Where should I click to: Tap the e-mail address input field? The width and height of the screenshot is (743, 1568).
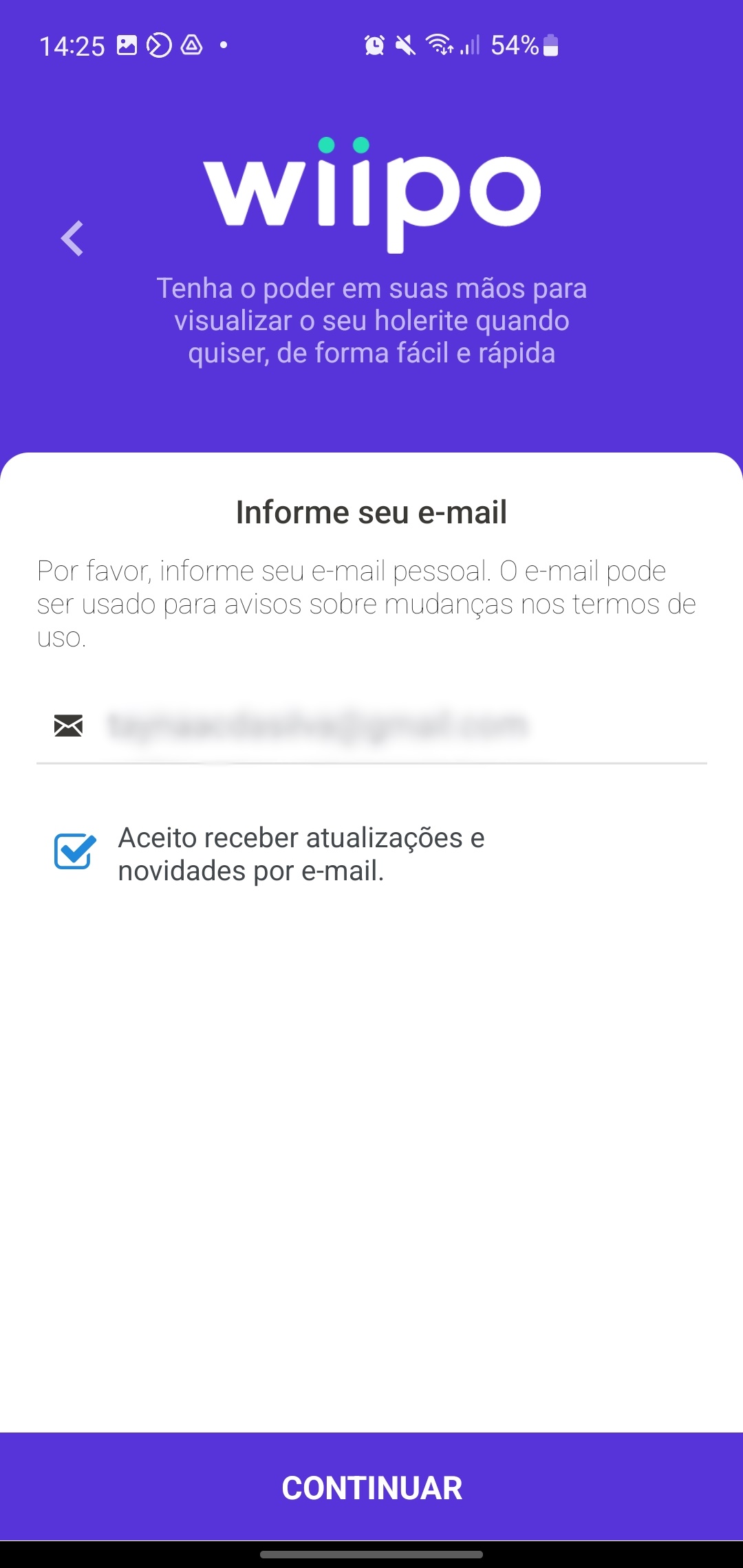(371, 726)
